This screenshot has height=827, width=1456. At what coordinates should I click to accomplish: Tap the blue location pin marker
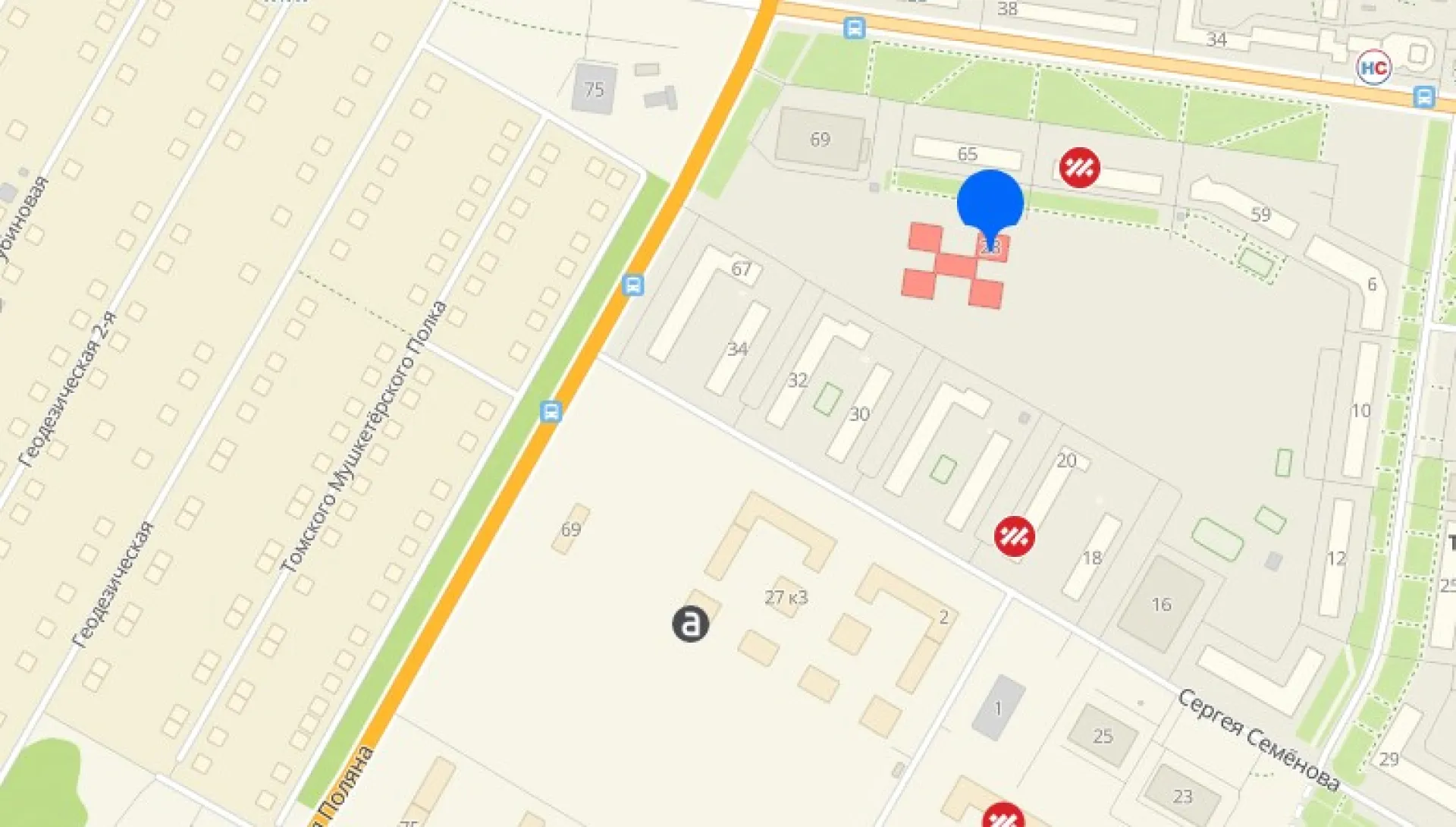[x=990, y=203]
